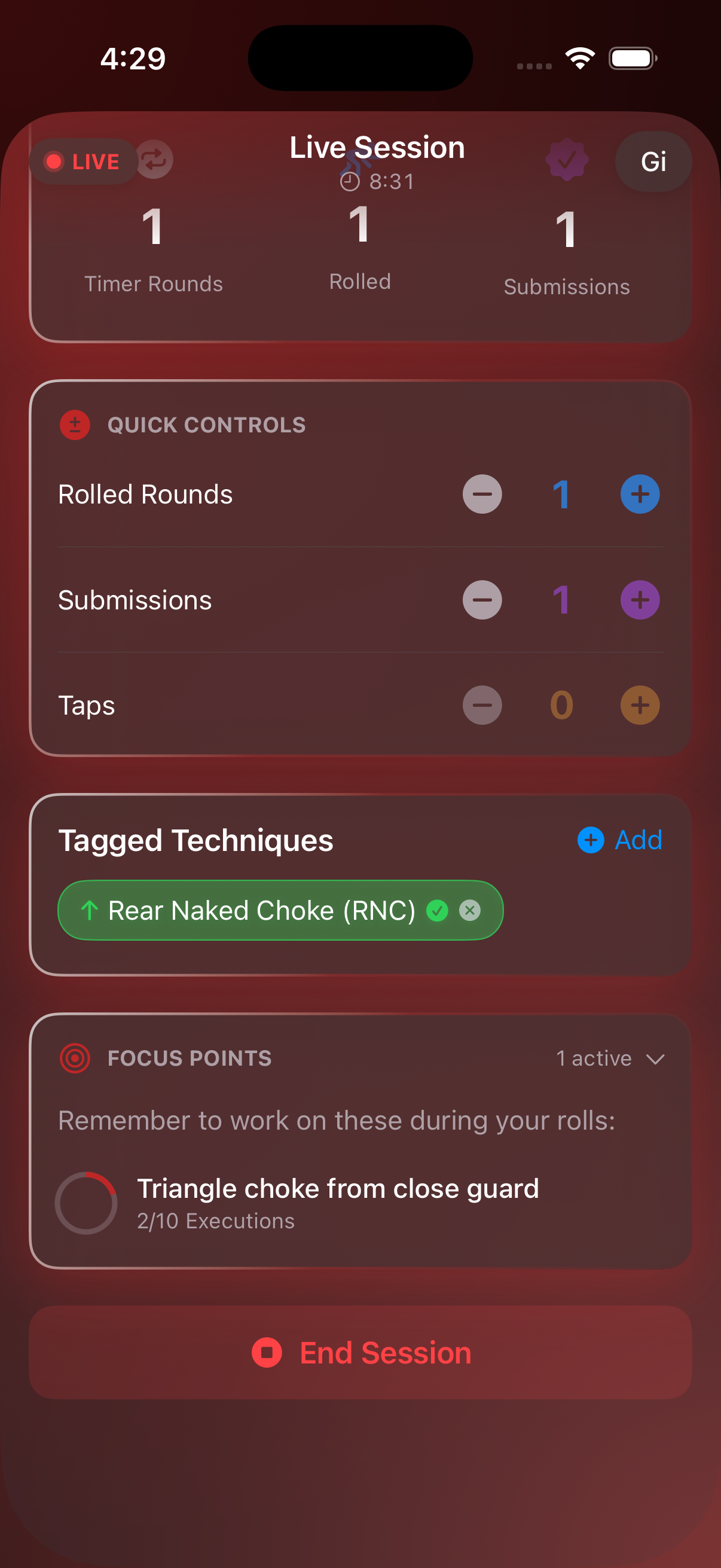721x1568 pixels.
Task: Tap the LIVE status indicator
Action: coord(83,161)
